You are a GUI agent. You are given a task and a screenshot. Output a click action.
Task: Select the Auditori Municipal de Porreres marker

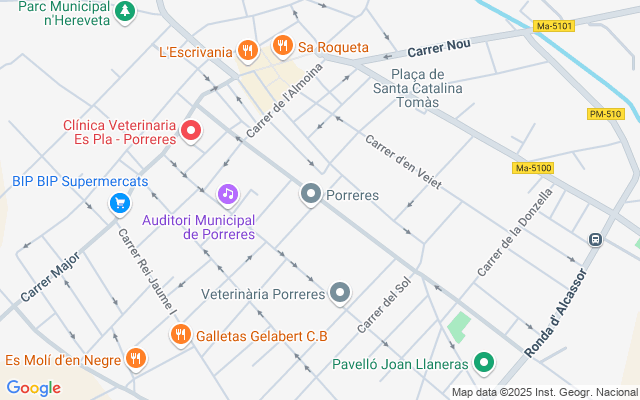pos(228,194)
